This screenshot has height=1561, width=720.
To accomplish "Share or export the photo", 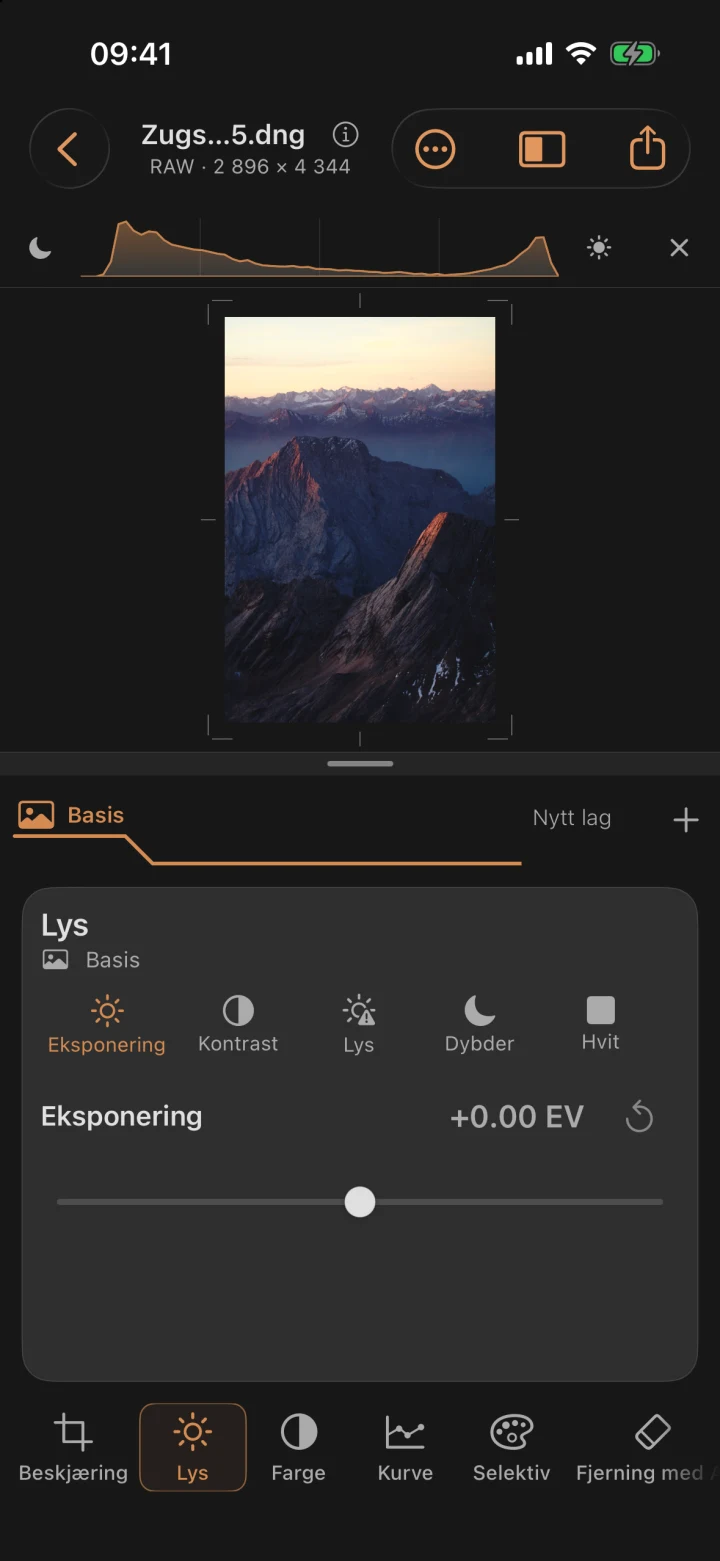I will (x=647, y=148).
